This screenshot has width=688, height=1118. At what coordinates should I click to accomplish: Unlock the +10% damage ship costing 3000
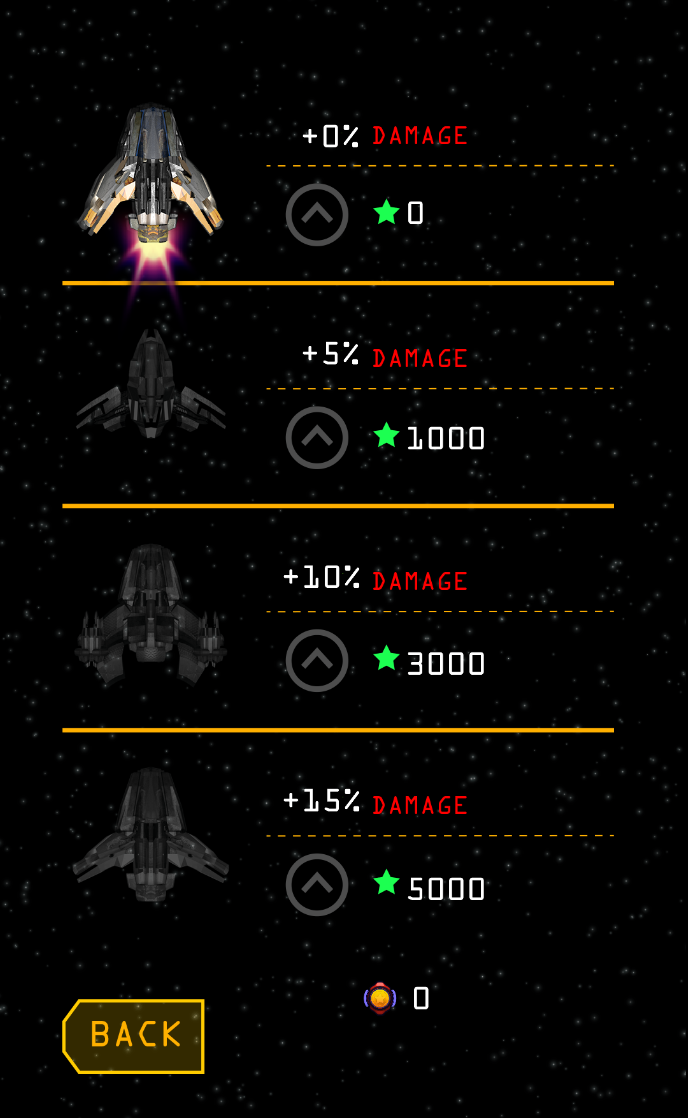coord(317,661)
